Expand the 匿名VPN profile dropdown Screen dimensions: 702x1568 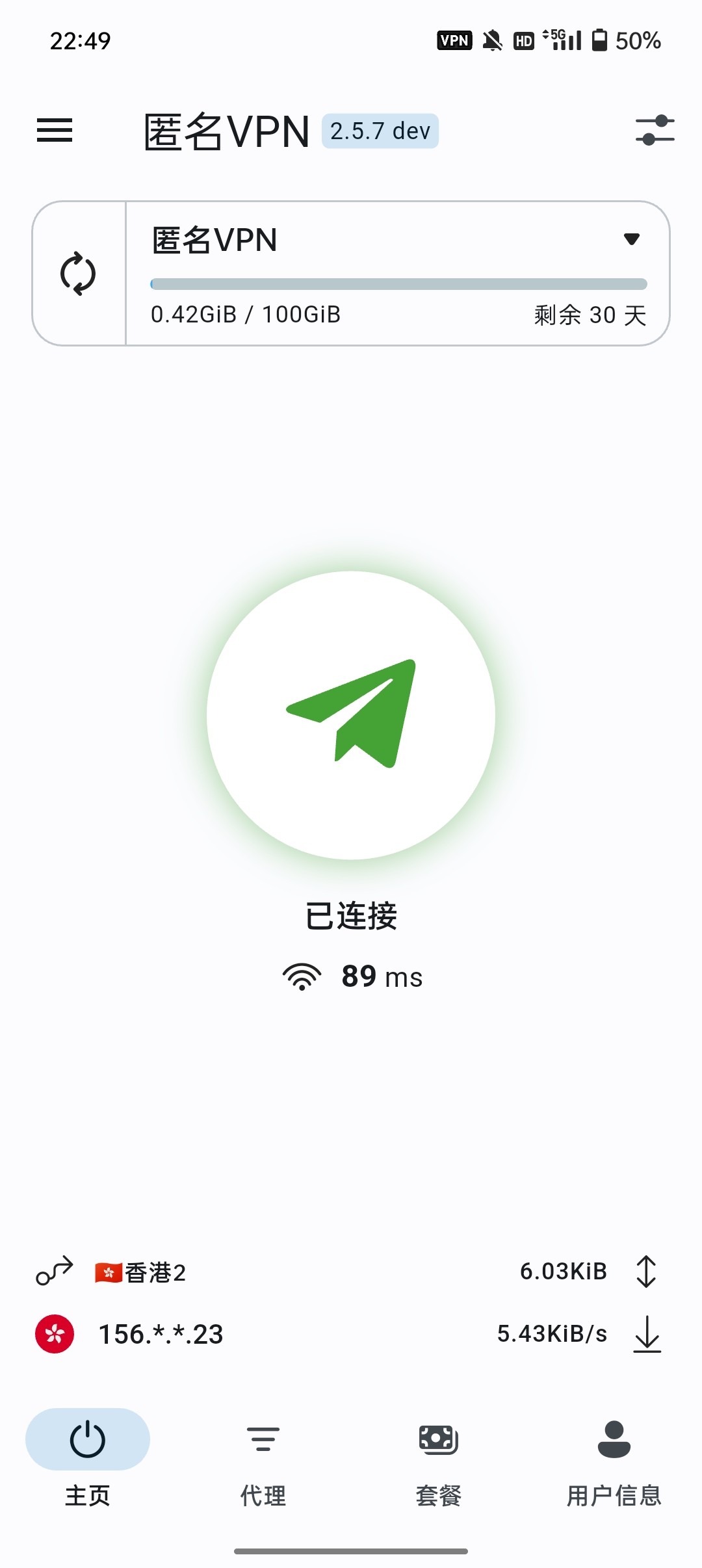point(631,239)
